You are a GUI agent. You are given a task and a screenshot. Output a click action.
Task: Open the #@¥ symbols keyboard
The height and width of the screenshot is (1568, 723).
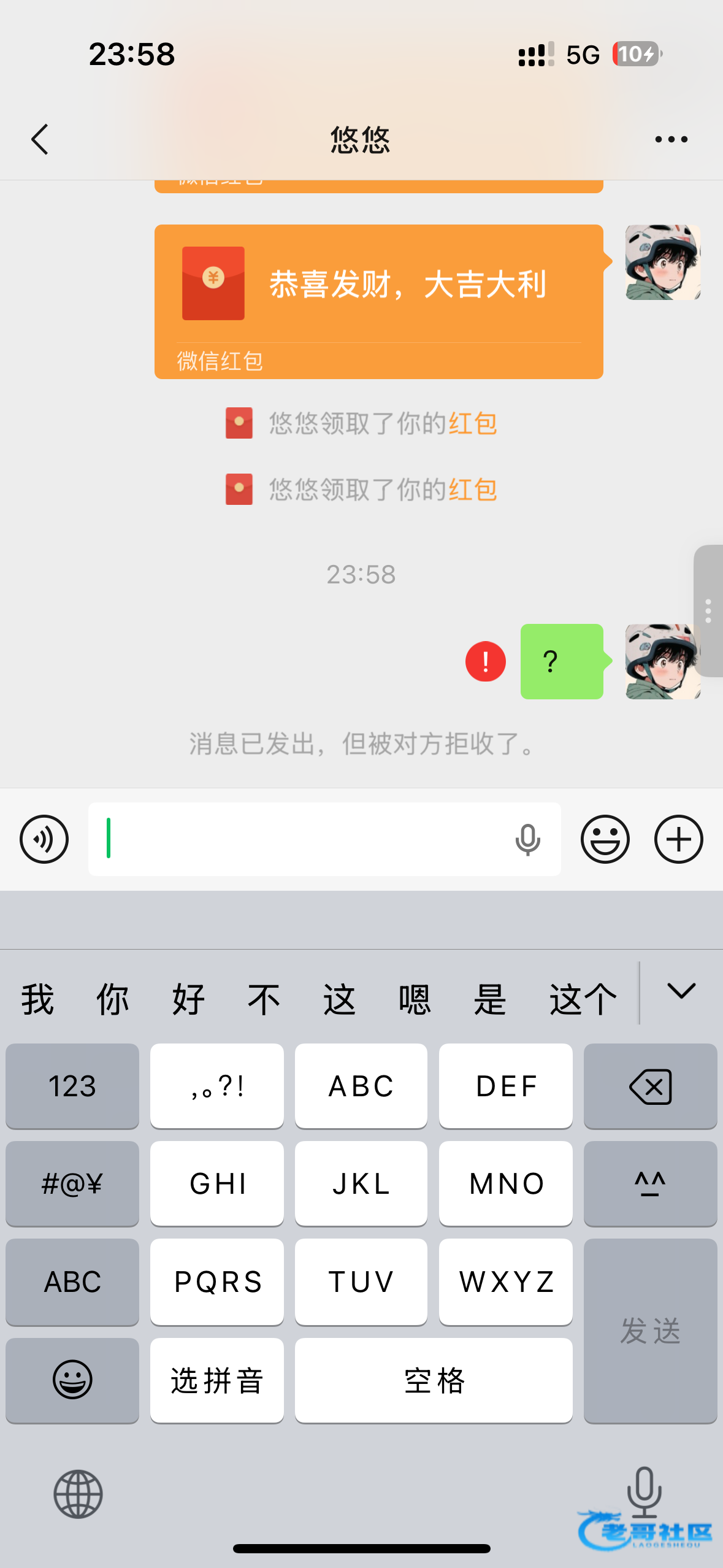(x=72, y=1183)
